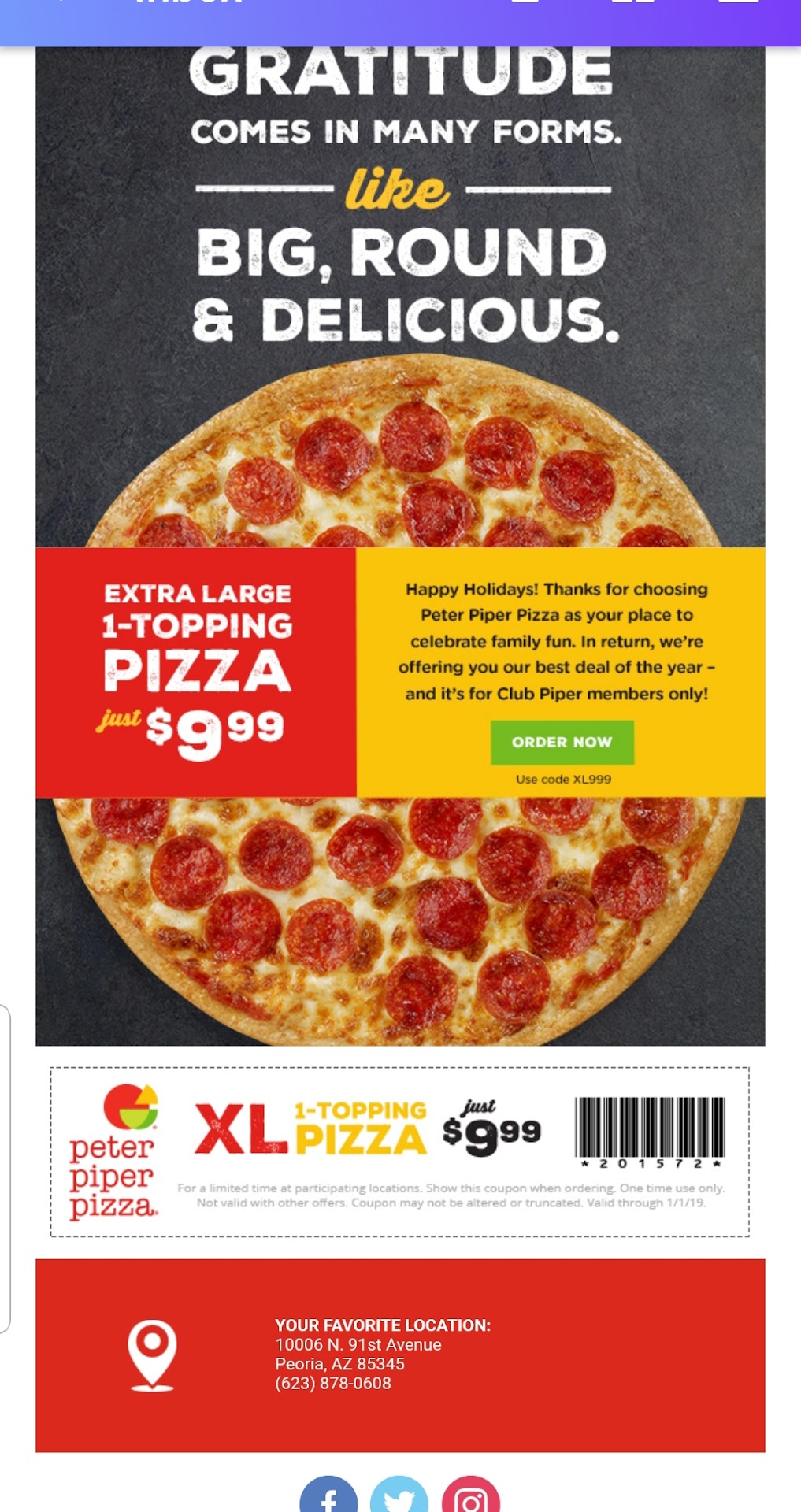Visit the Instagram profile icon

click(470, 1496)
